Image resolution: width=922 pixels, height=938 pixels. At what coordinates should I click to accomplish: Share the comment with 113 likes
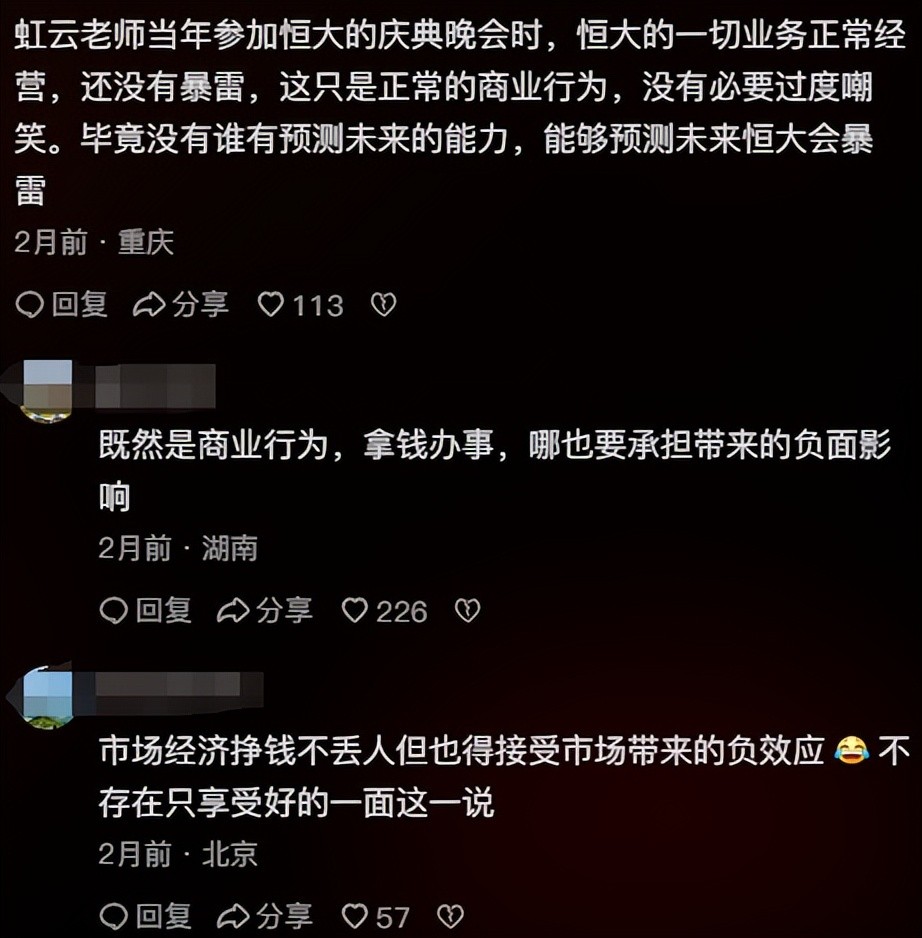(181, 305)
